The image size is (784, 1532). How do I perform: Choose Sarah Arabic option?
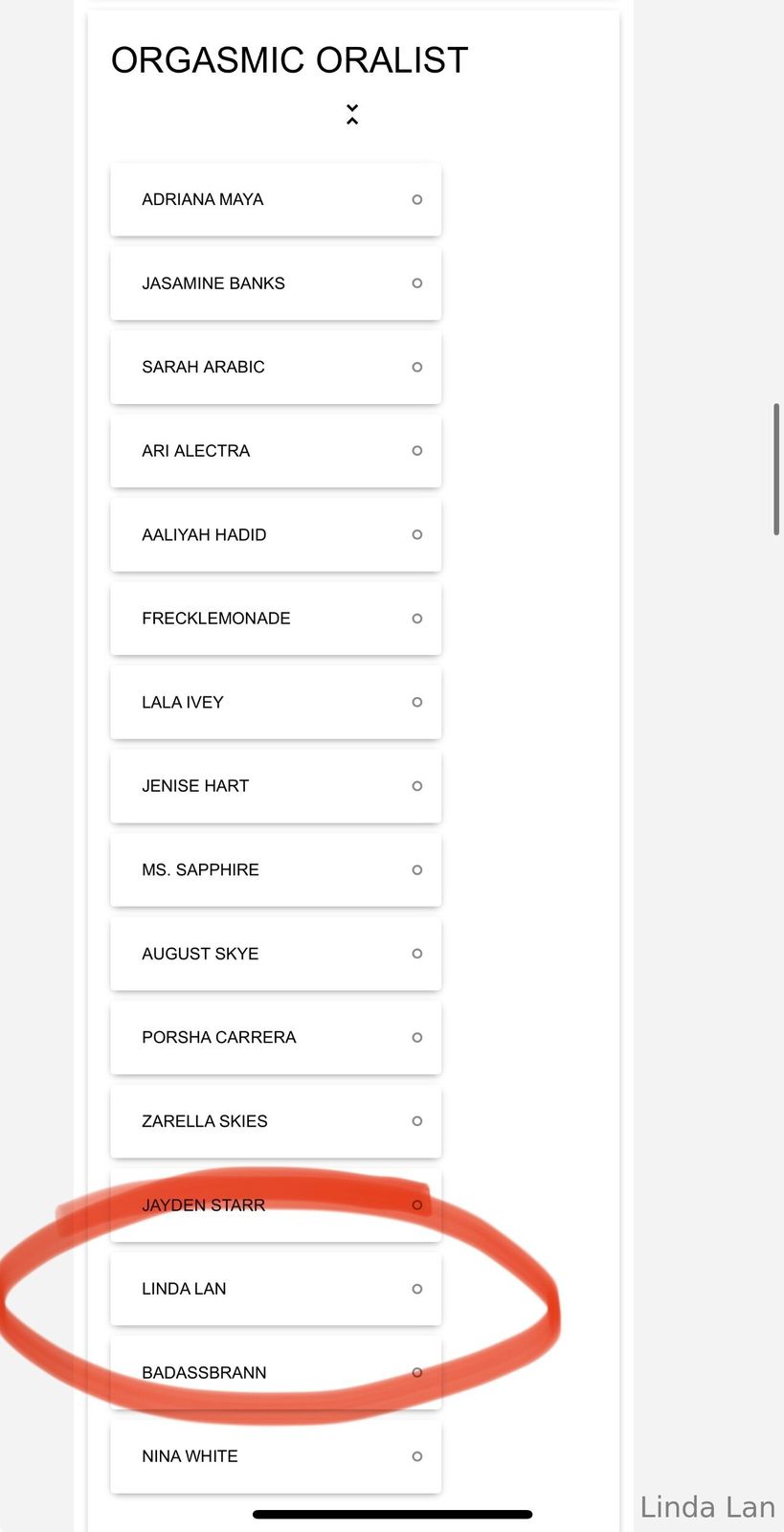pyautogui.click(x=276, y=367)
